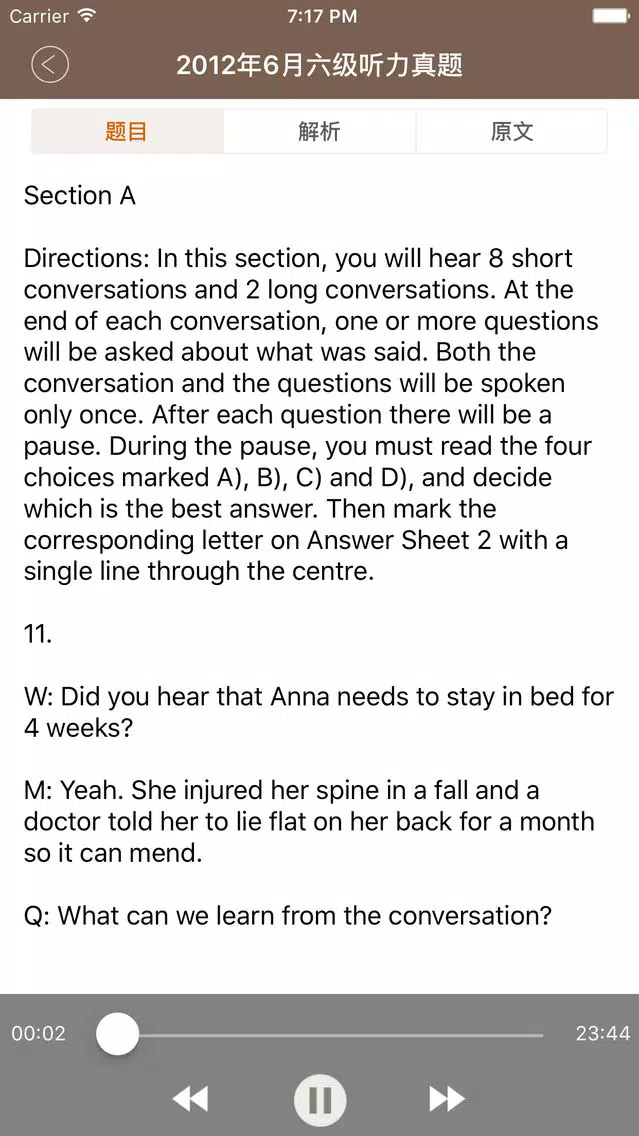This screenshot has height=1136, width=639.
Task: Open the 原文 tab
Action: click(511, 131)
